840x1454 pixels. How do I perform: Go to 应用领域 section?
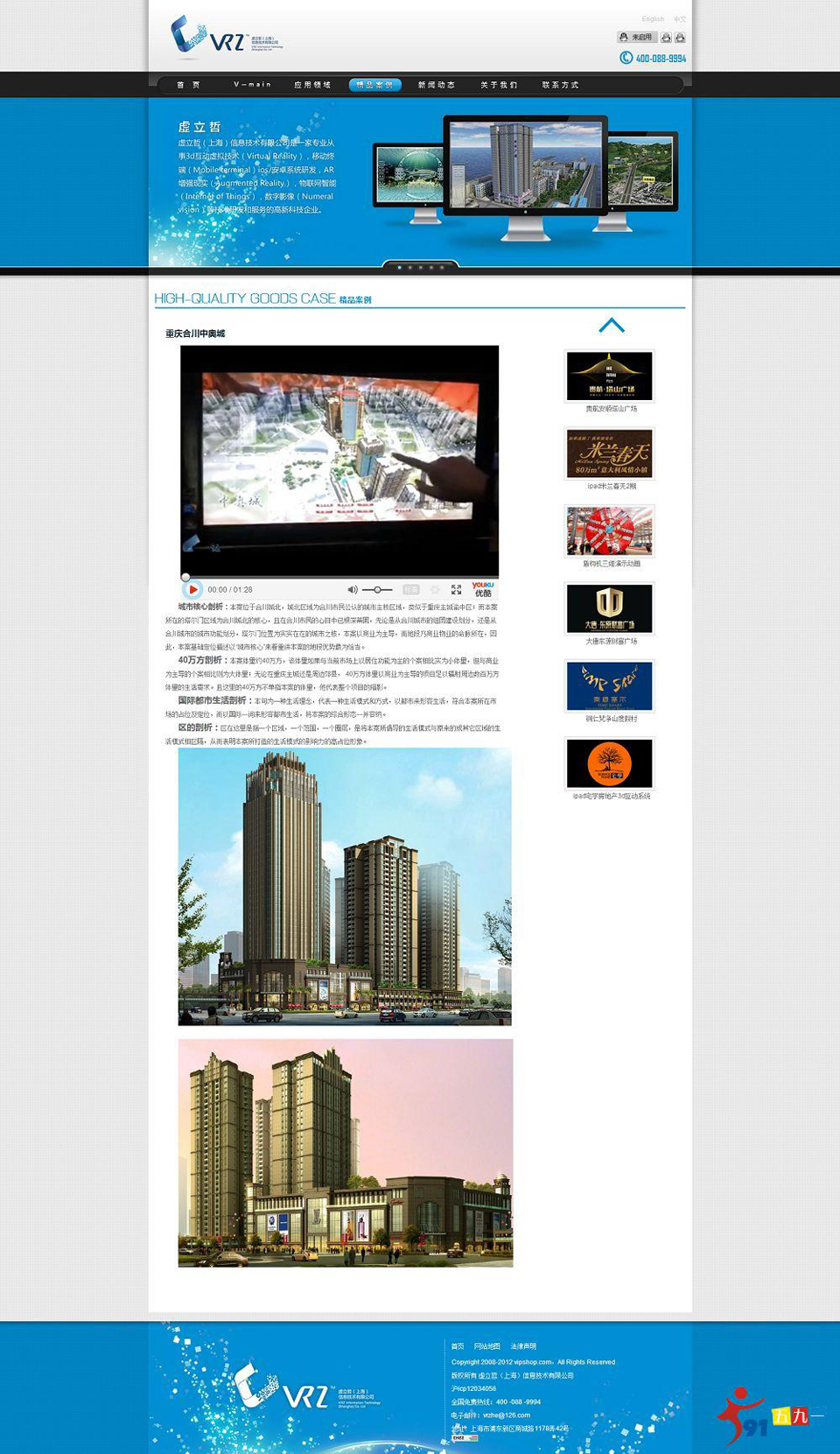[312, 85]
